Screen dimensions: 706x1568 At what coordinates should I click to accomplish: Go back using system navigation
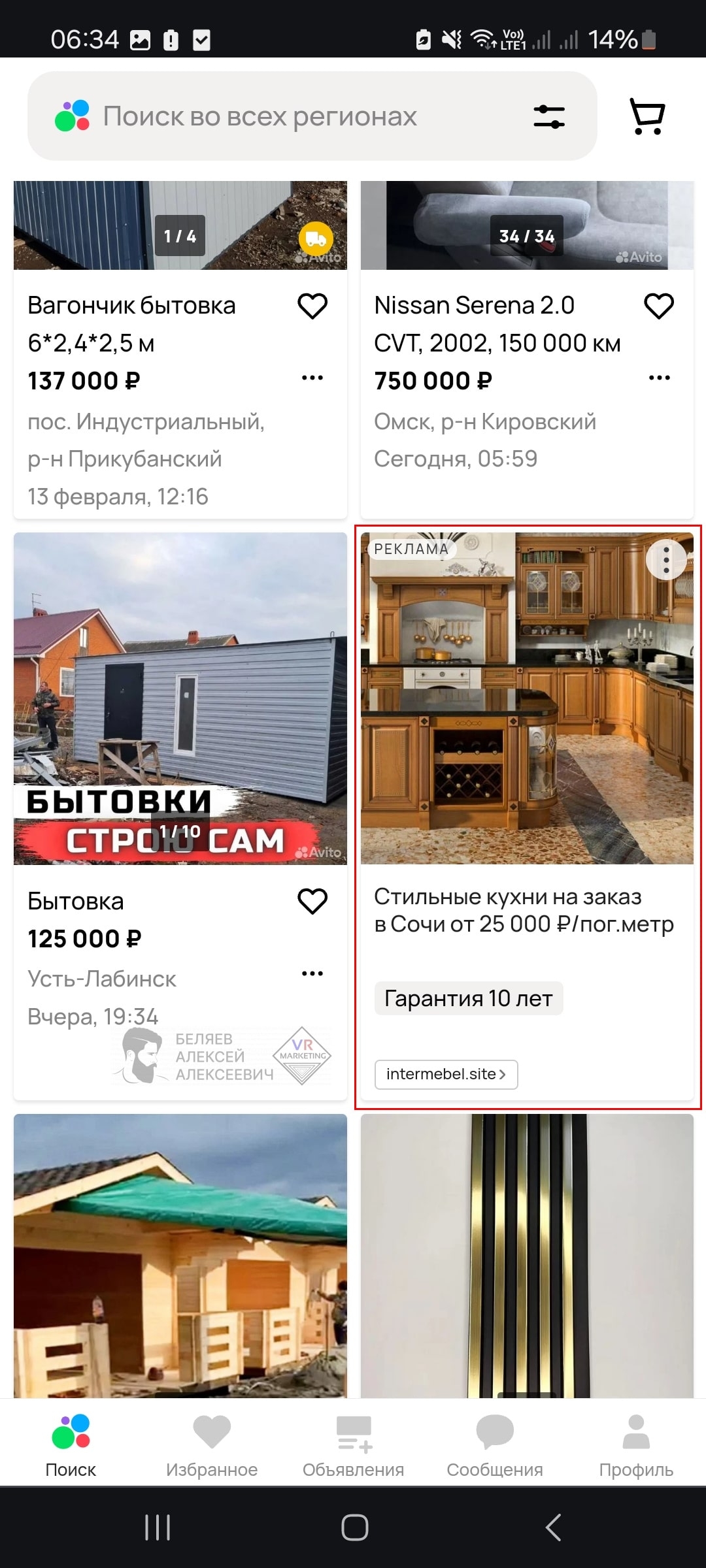(553, 1527)
